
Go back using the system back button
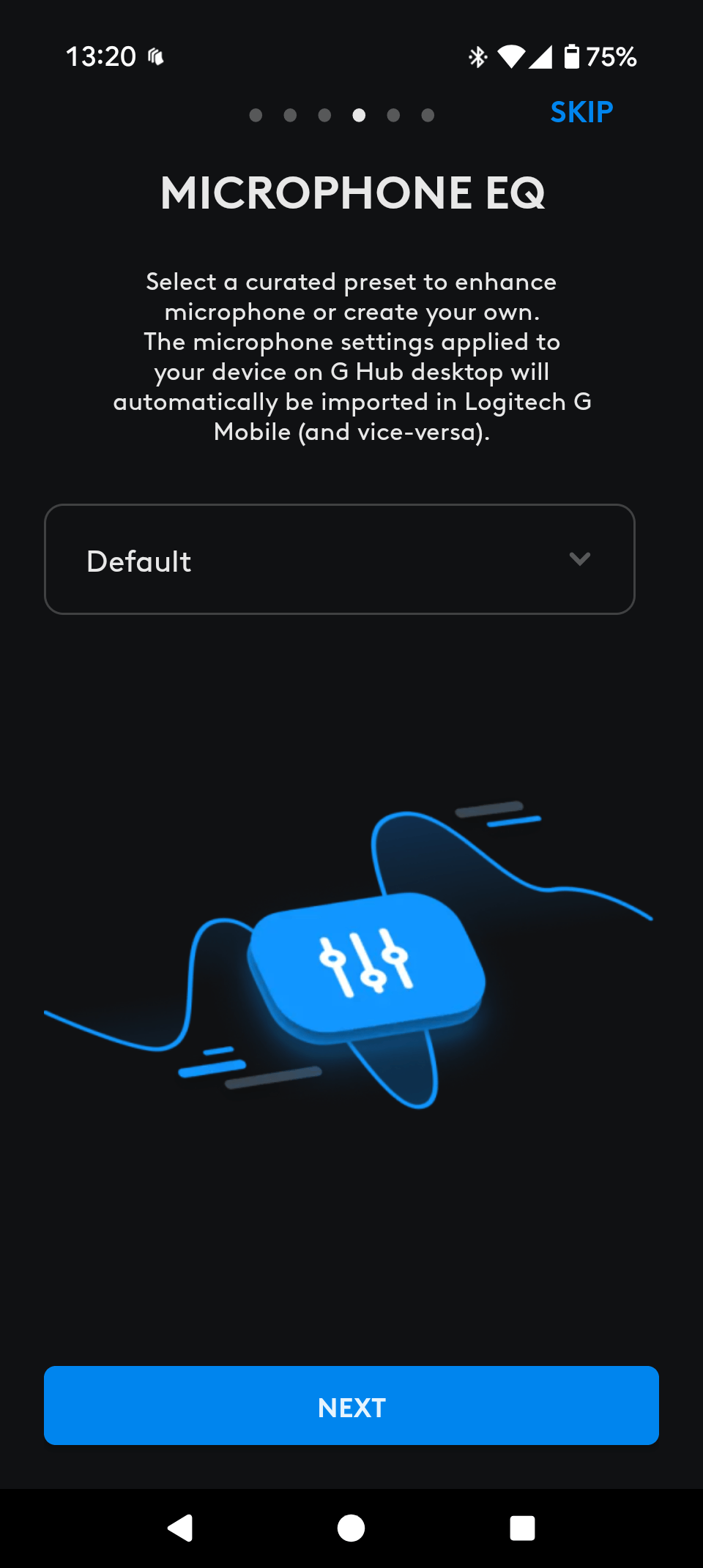coord(180,1528)
